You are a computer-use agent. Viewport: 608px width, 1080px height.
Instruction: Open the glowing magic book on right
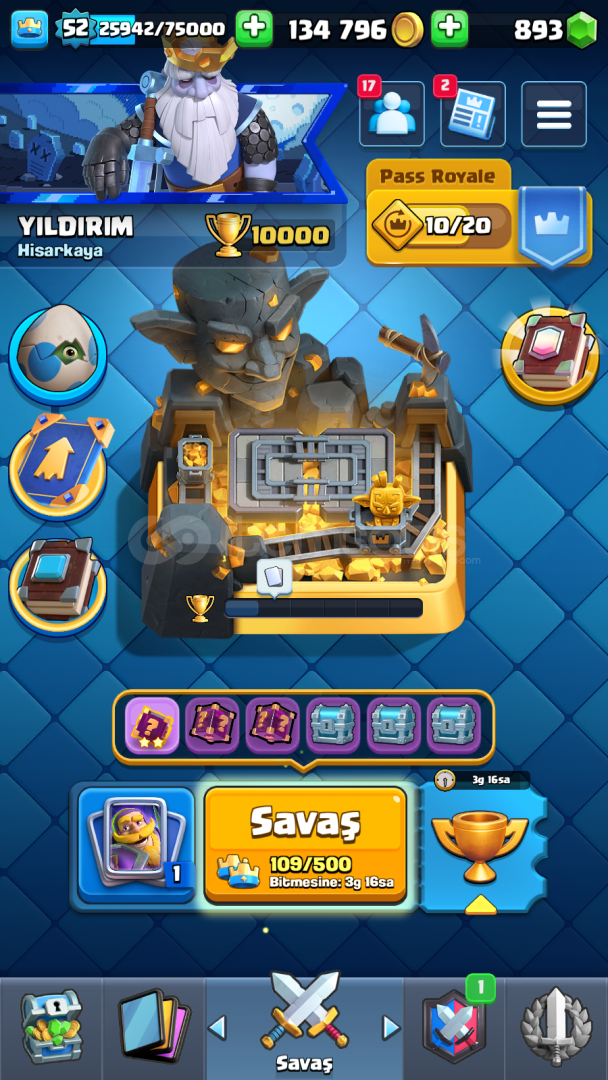(x=549, y=355)
